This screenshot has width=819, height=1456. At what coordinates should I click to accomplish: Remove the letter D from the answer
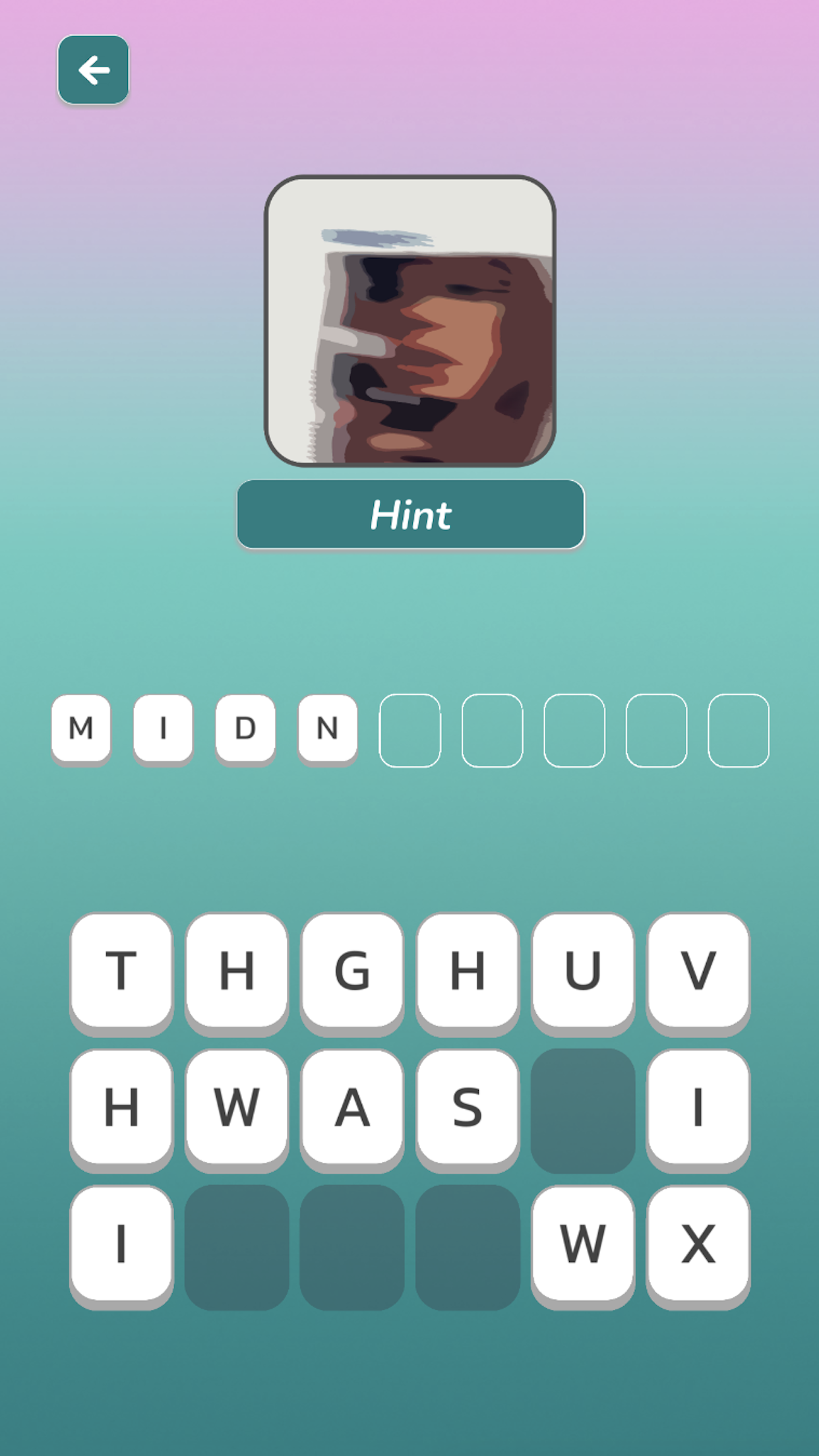[245, 729]
